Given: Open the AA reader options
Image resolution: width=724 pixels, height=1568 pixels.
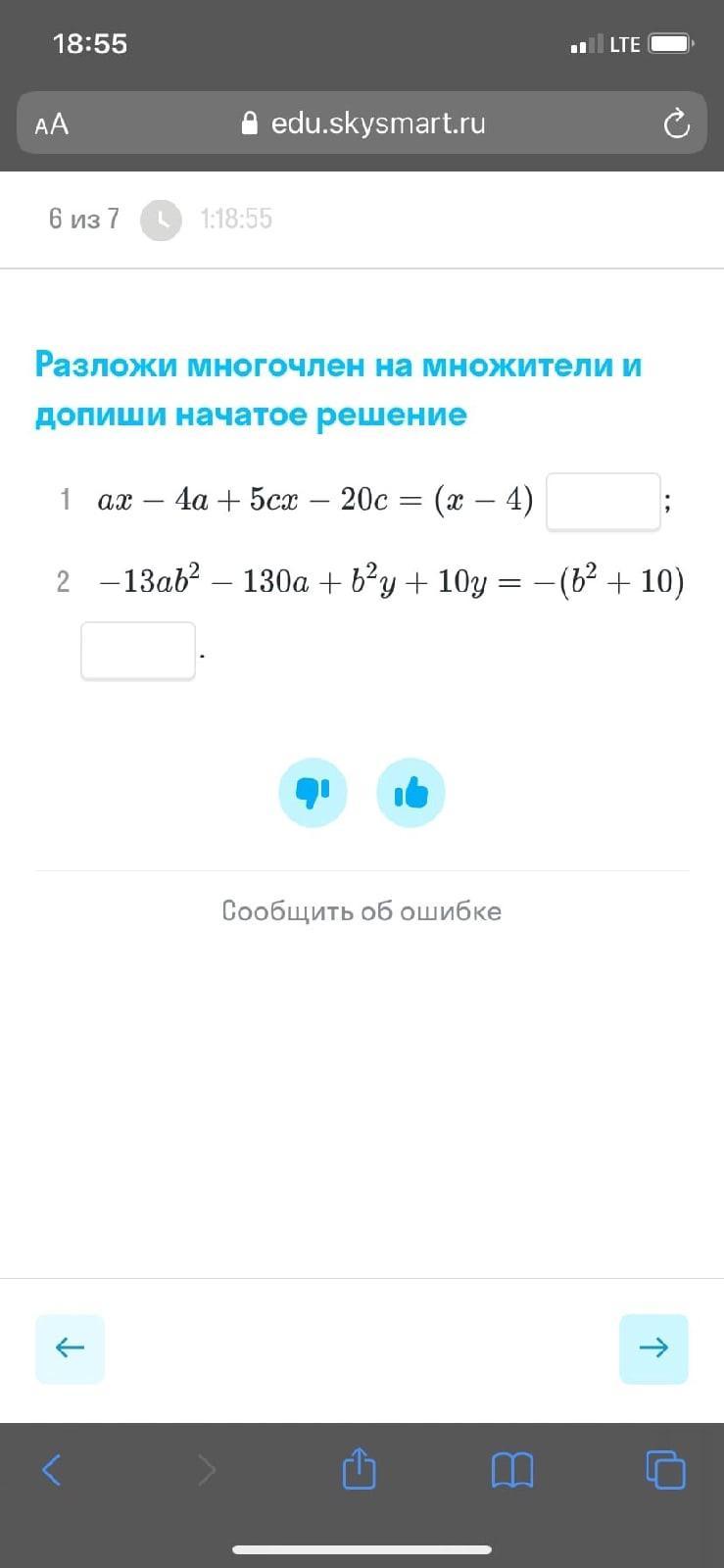Looking at the screenshot, I should pyautogui.click(x=52, y=124).
